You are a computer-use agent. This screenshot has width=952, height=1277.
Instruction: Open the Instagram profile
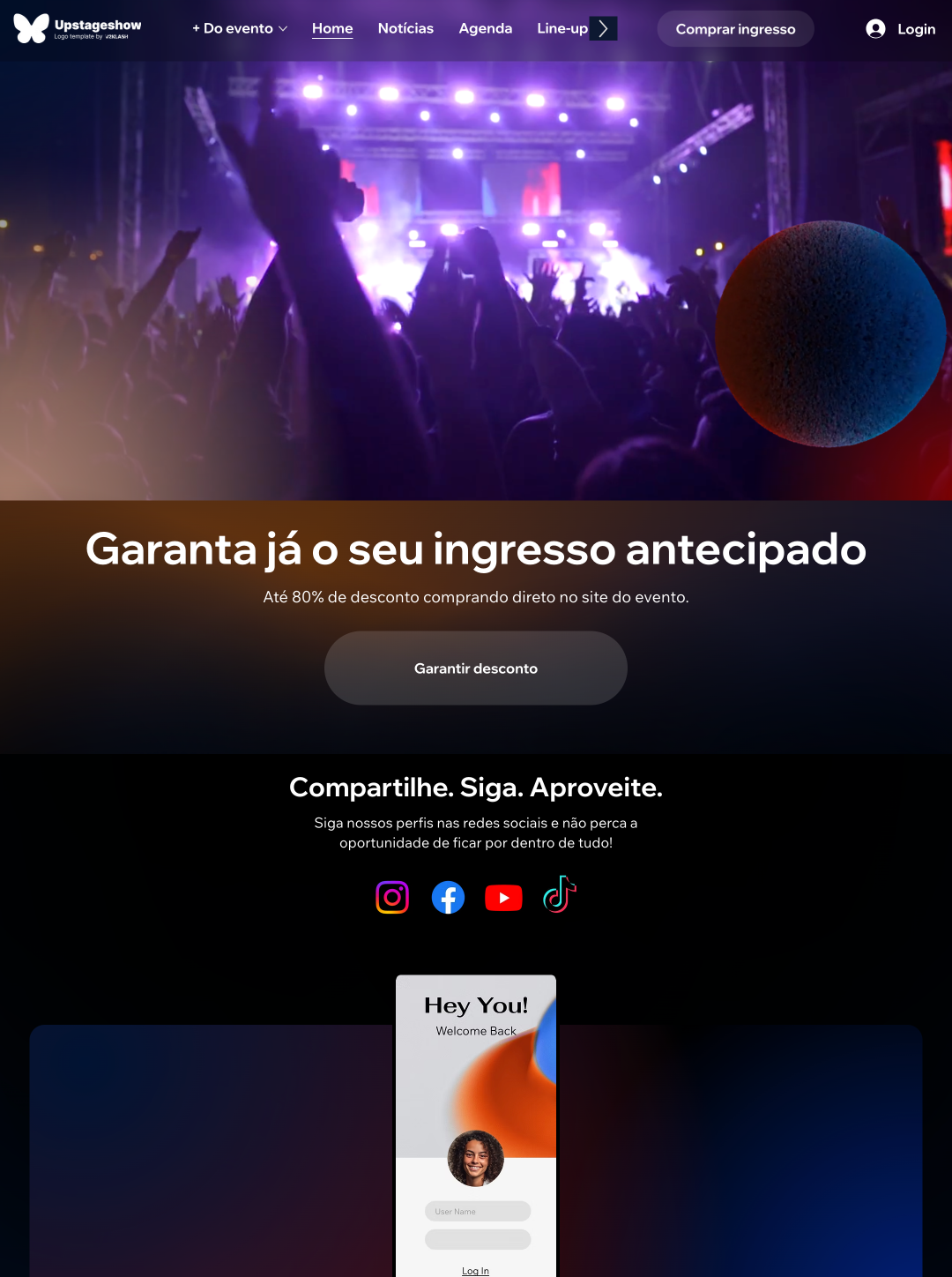[392, 898]
